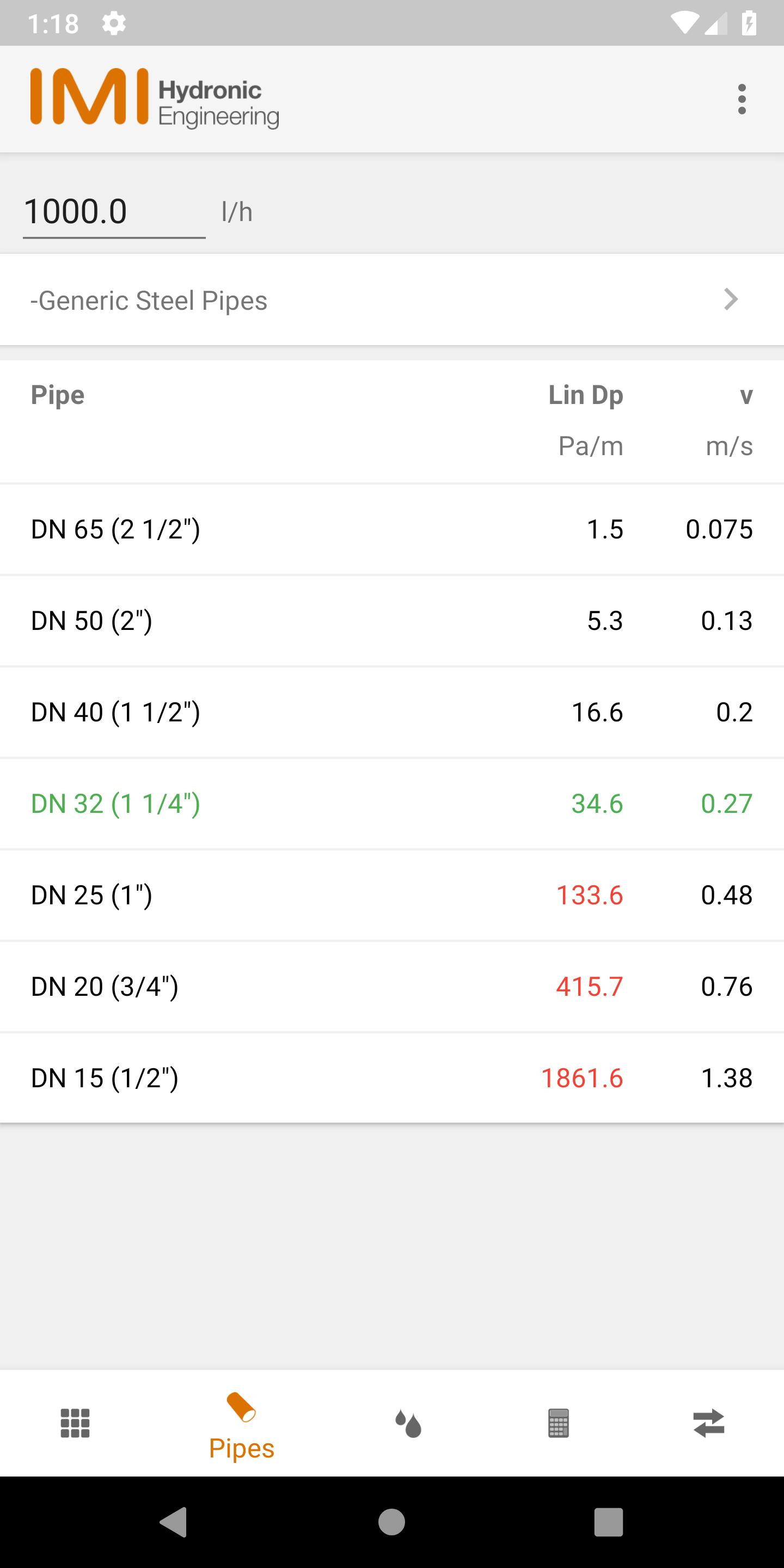Go back using the system back button
Screen dimensions: 784x1568
pyautogui.click(x=174, y=1522)
